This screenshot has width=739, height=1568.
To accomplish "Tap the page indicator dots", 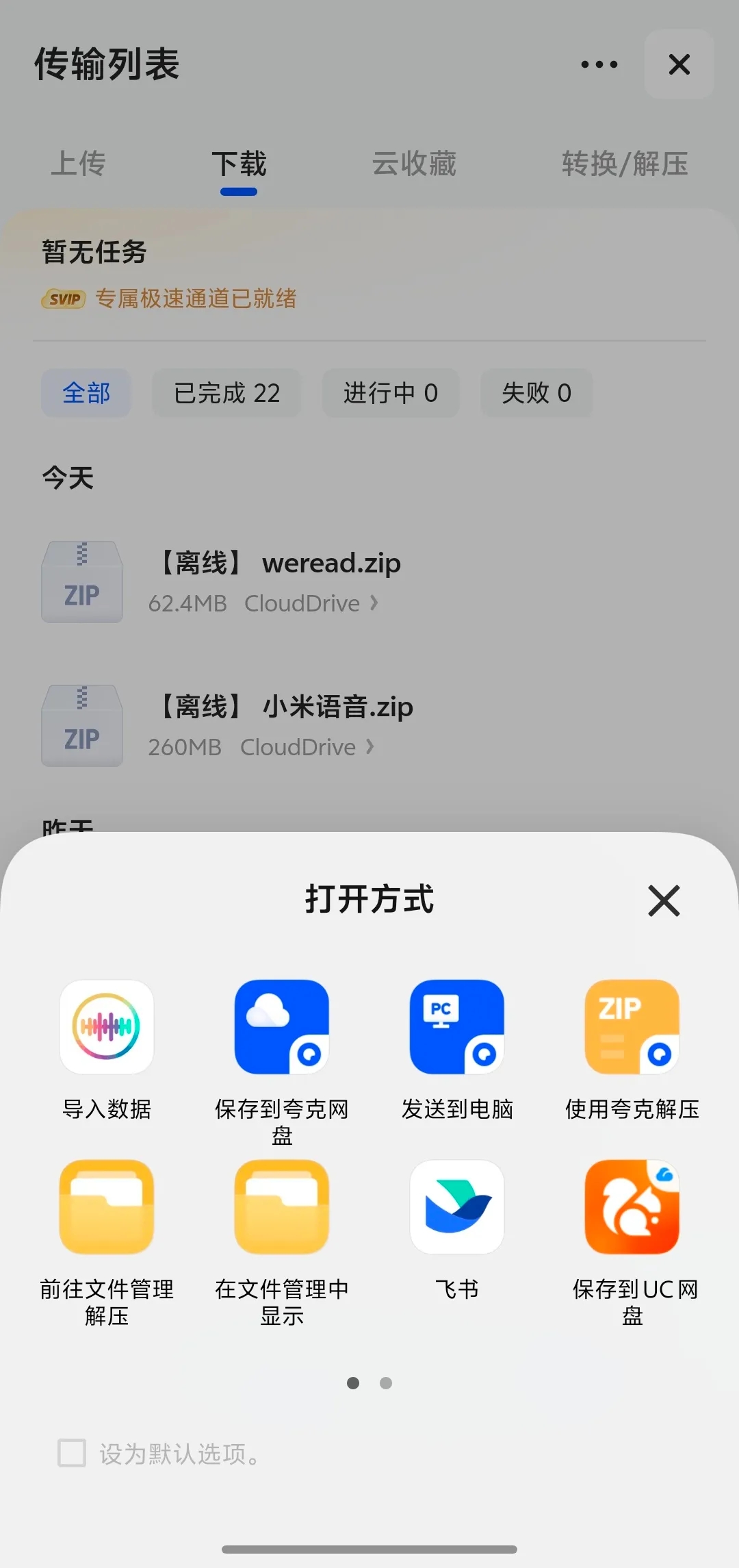I will [369, 1383].
